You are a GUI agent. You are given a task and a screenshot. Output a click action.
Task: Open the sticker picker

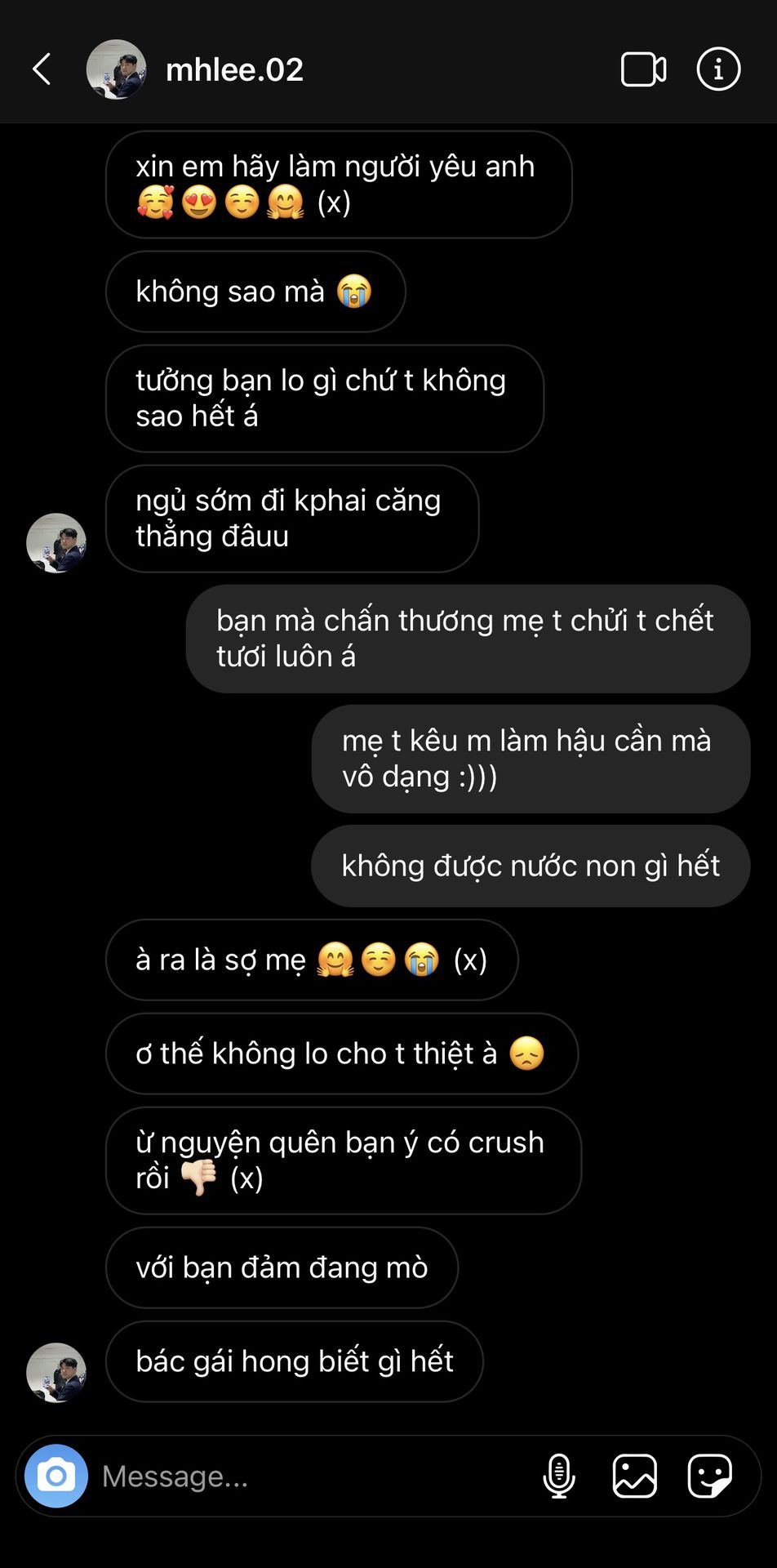[709, 1476]
